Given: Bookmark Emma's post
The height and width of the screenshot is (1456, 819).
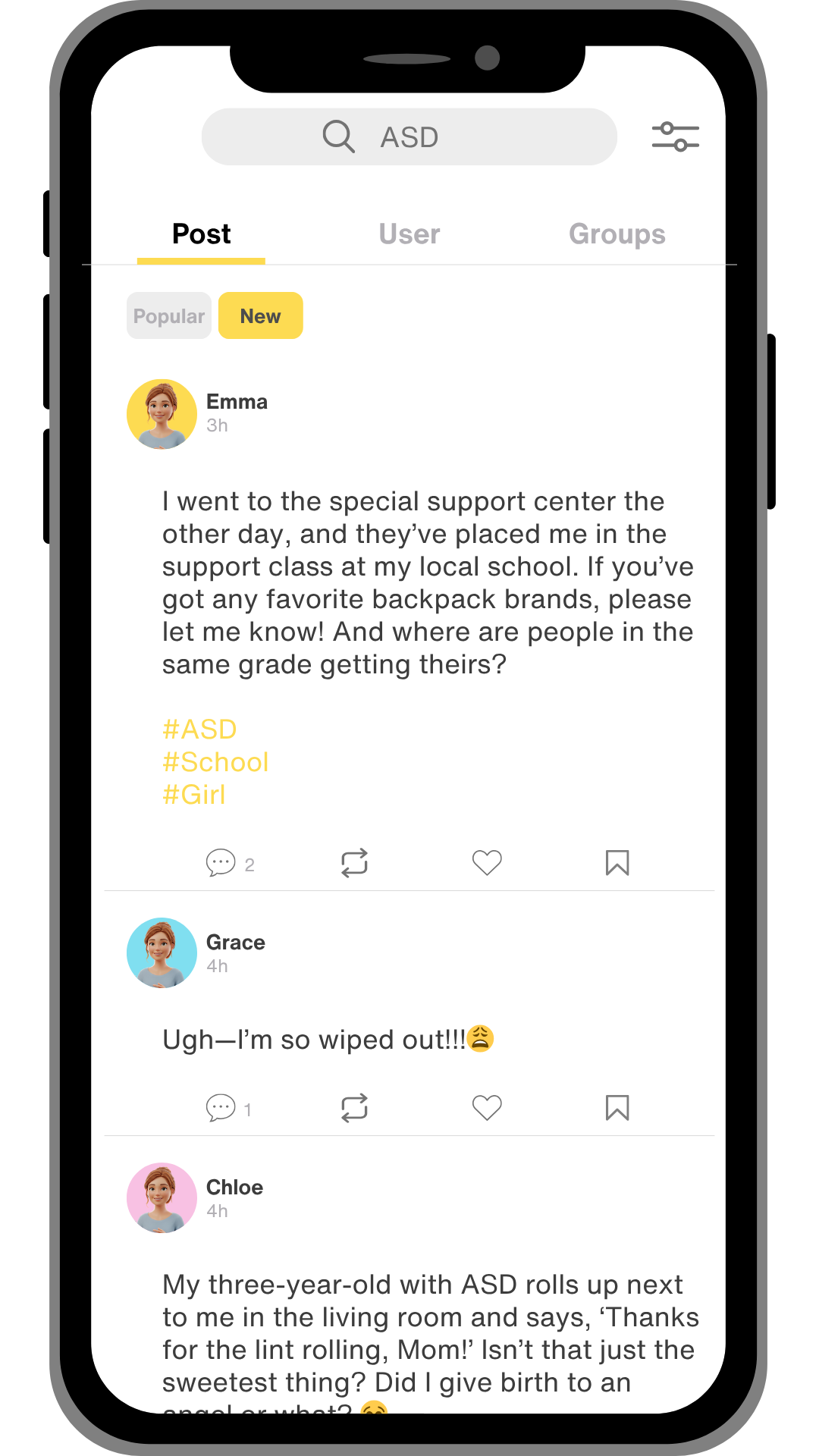Looking at the screenshot, I should pyautogui.click(x=617, y=863).
